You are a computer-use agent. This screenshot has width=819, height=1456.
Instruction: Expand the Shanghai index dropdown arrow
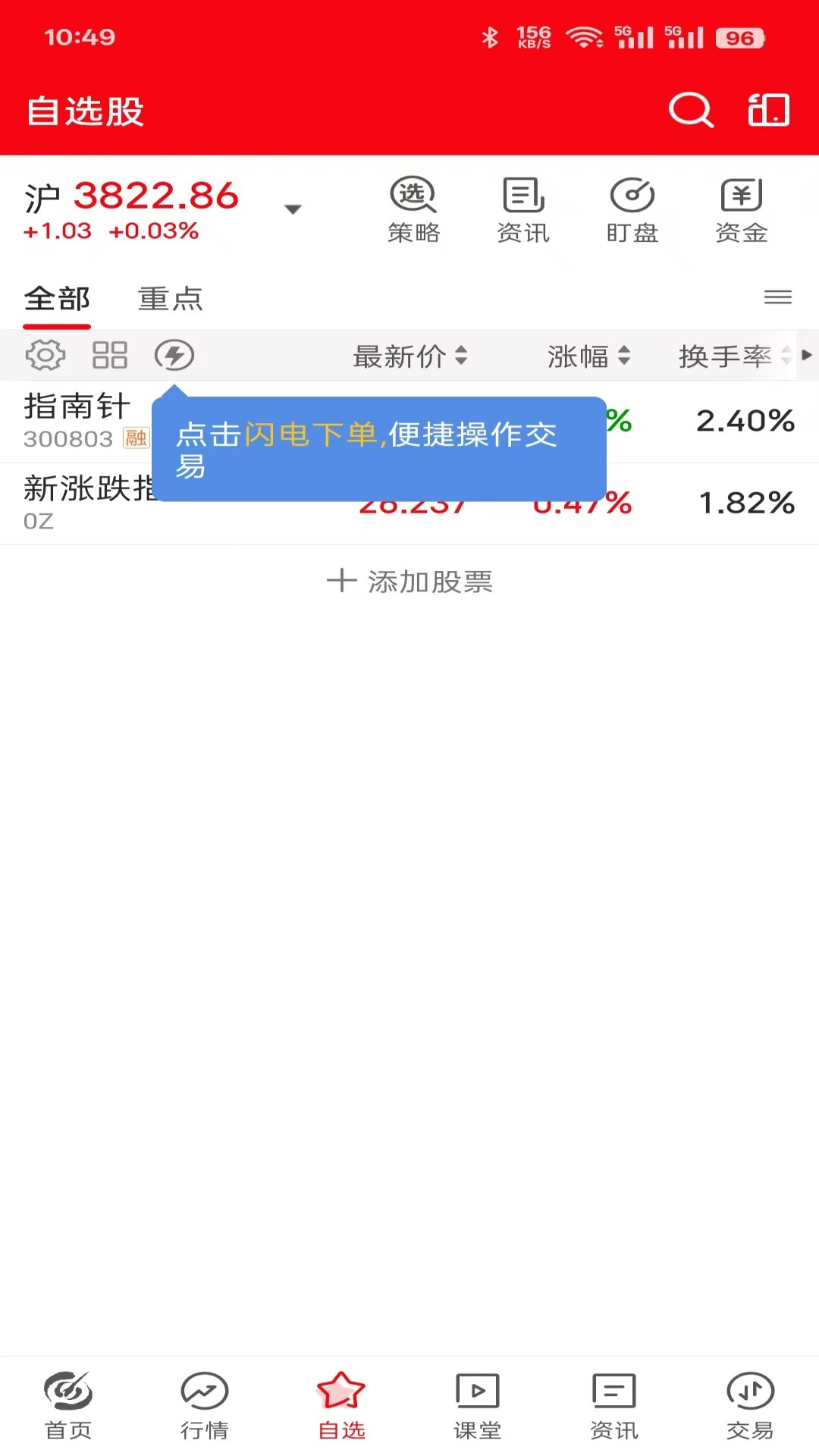pyautogui.click(x=293, y=209)
